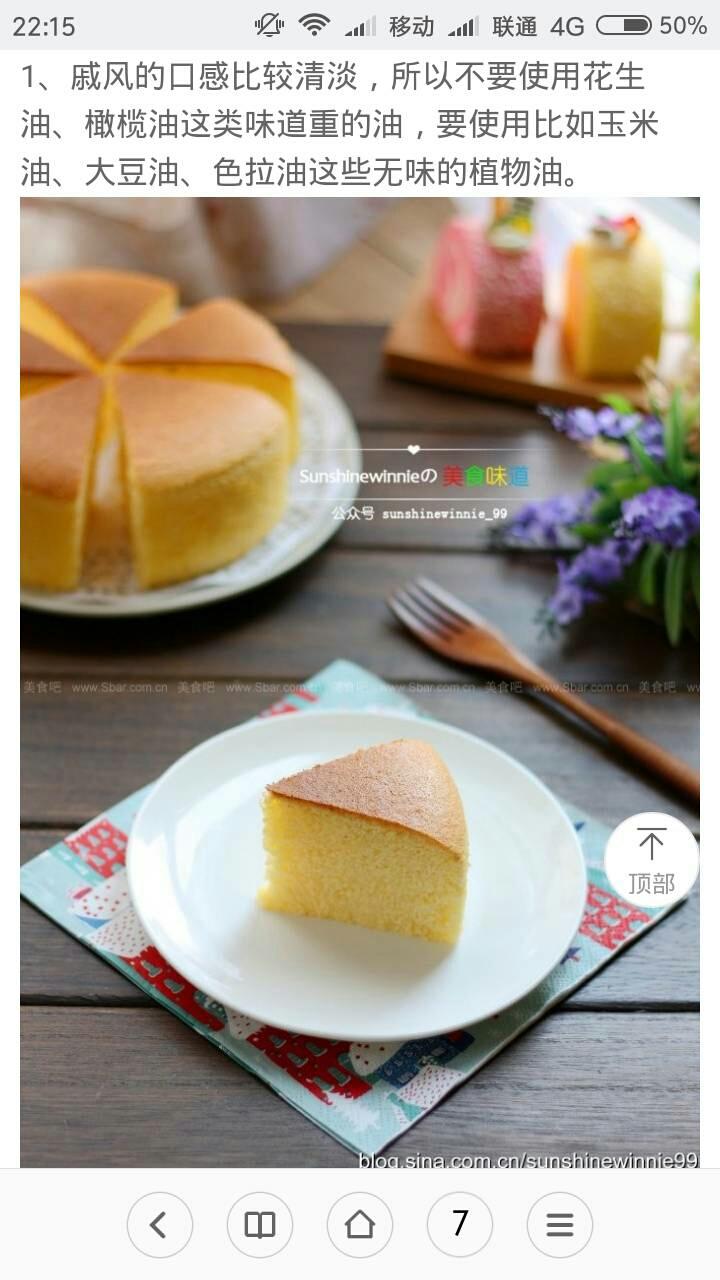Open the bookmarks book icon

click(x=260, y=1224)
